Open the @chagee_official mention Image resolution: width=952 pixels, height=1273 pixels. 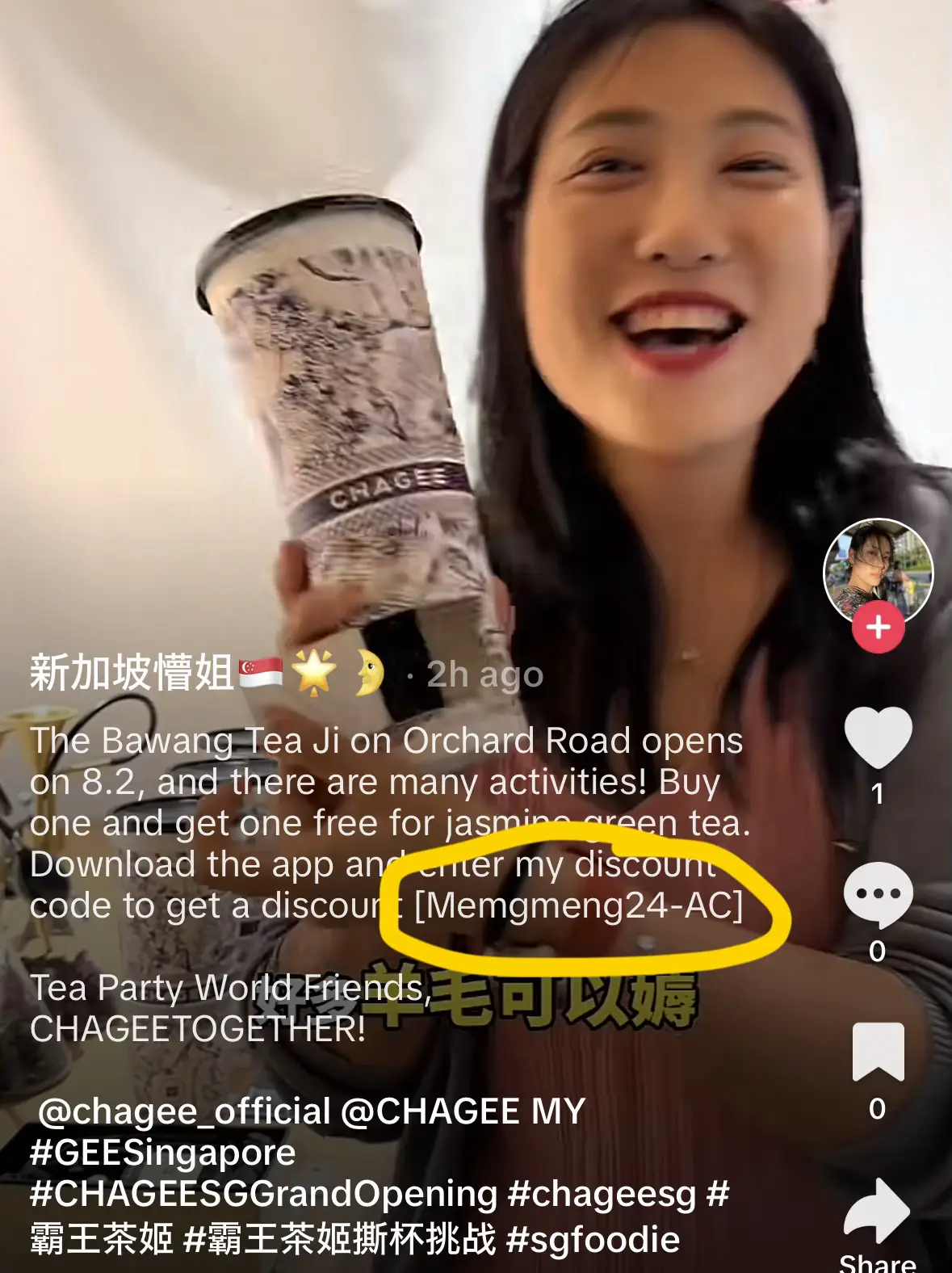point(184,1111)
